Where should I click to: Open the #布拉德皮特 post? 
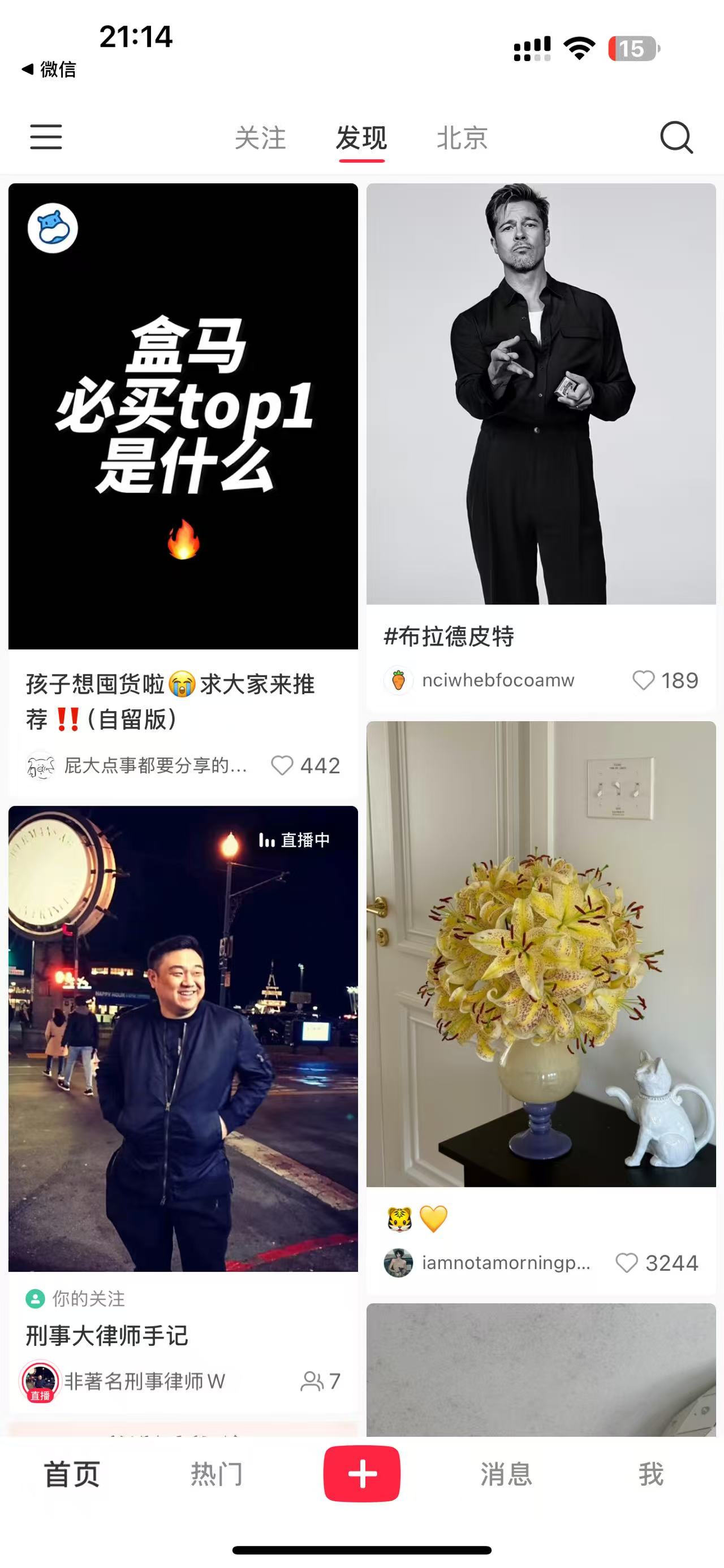click(541, 394)
